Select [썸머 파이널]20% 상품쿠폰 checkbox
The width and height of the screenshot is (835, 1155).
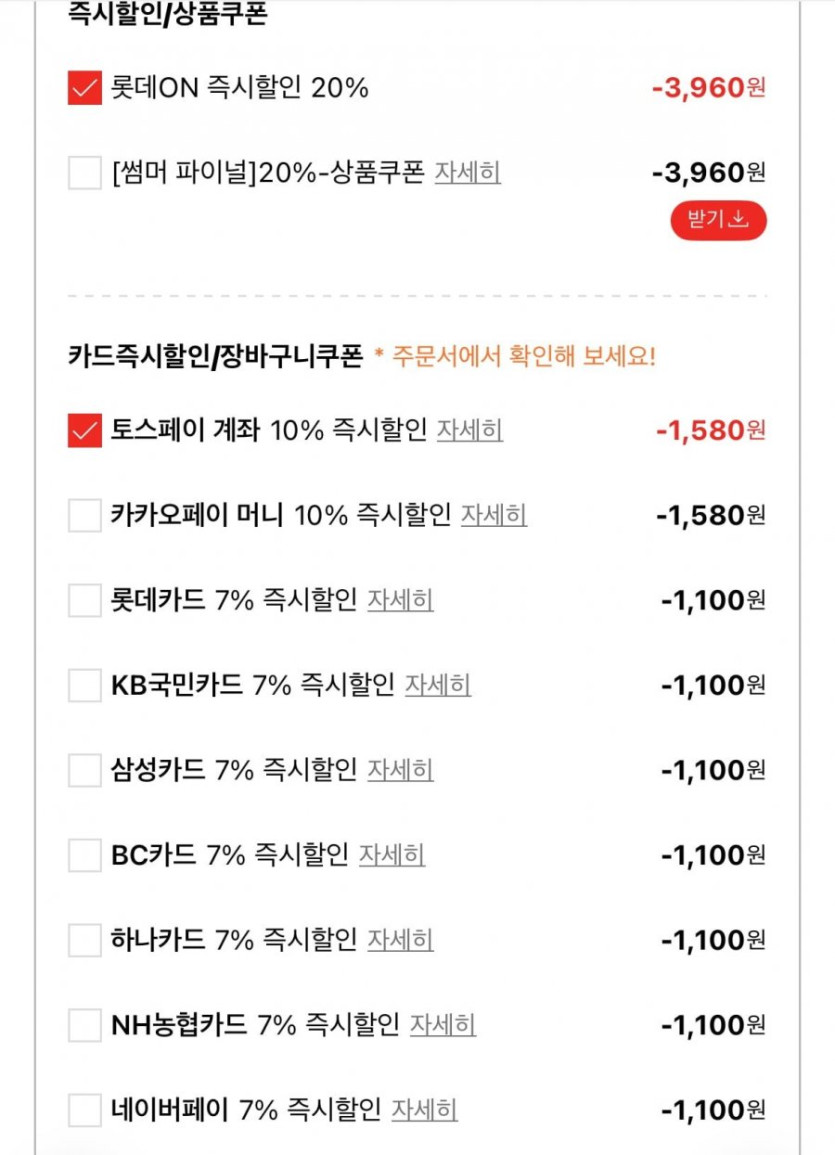(x=85, y=172)
